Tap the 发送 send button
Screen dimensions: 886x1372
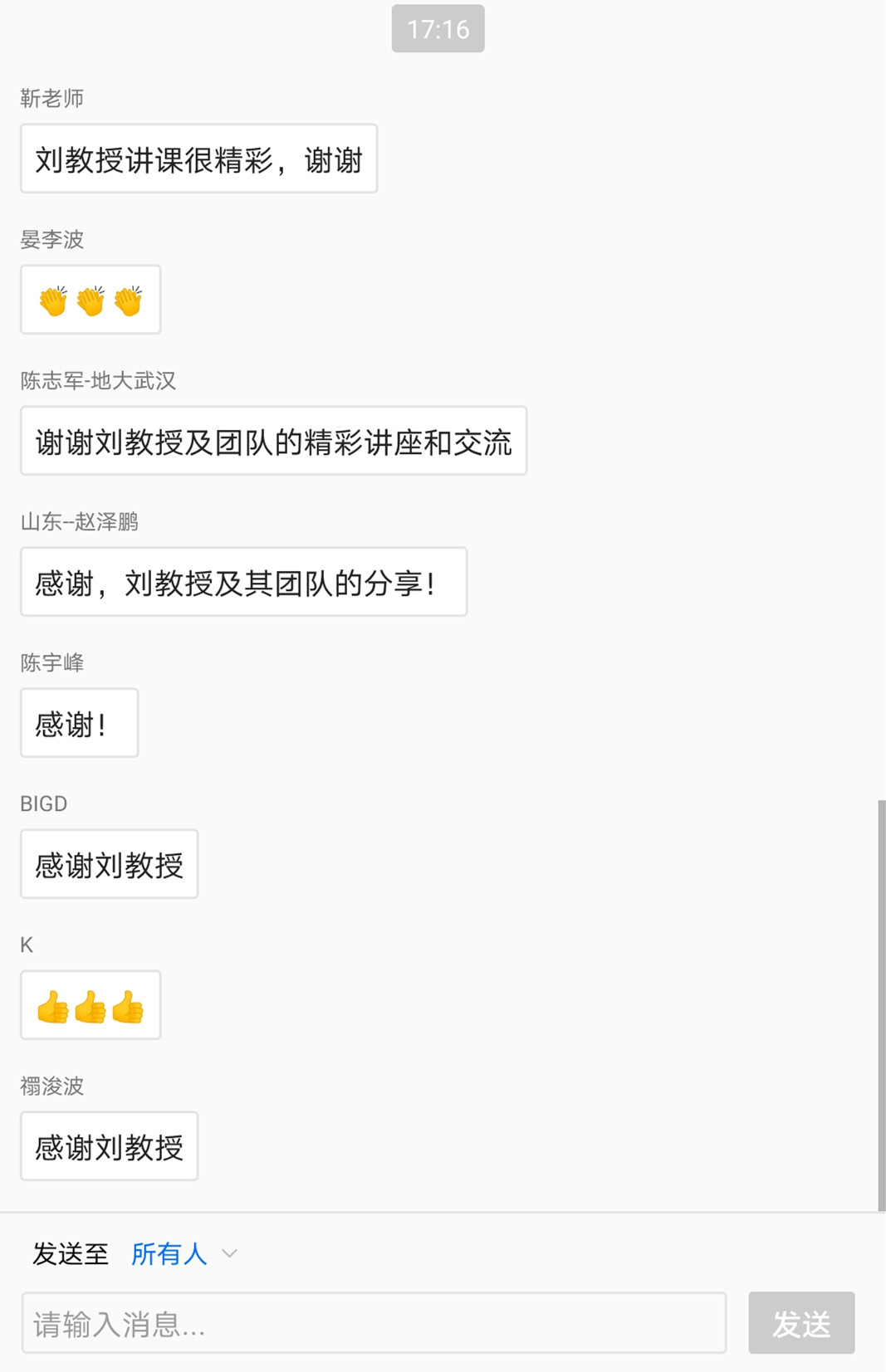coord(800,1323)
